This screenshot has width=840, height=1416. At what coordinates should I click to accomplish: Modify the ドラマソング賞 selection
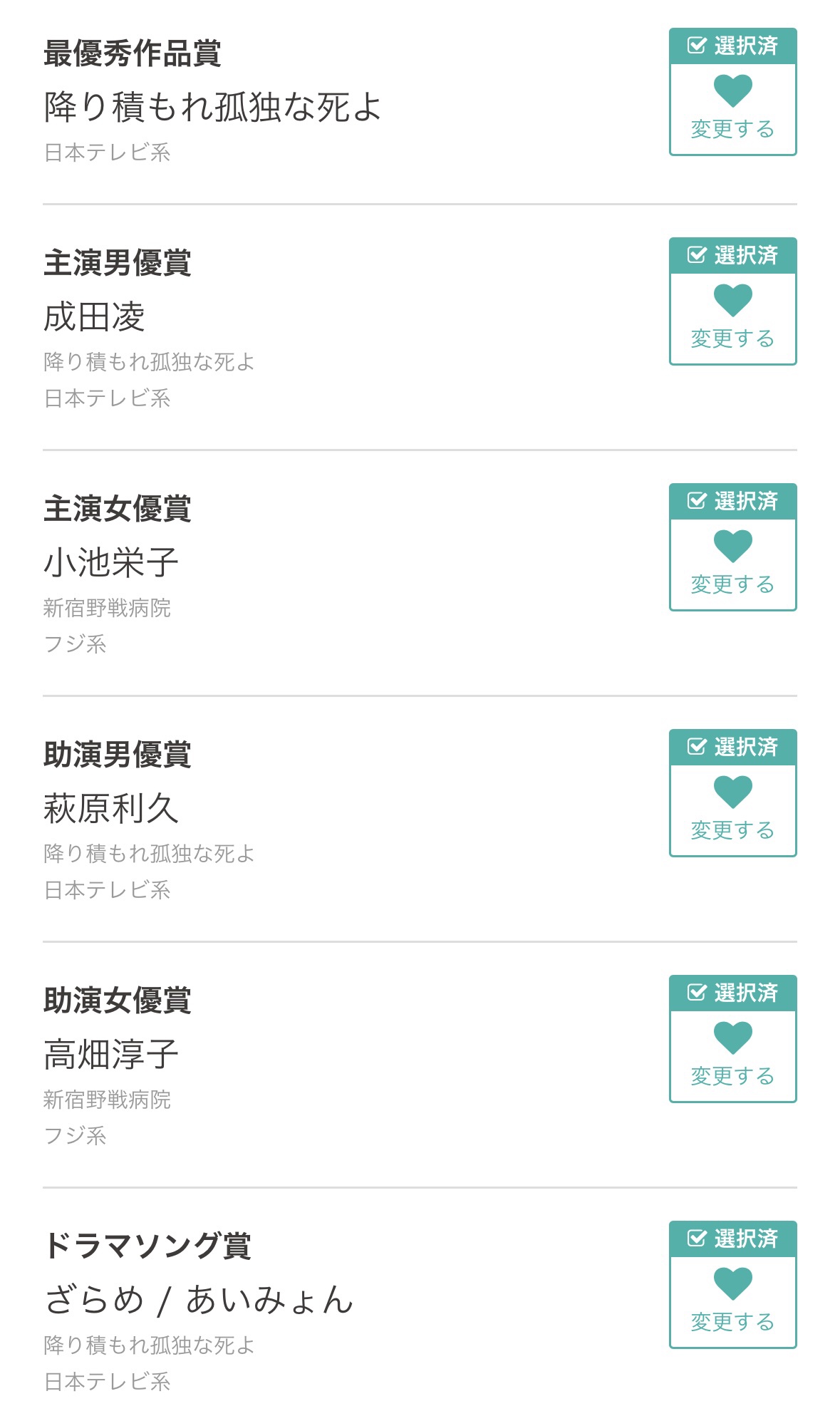732,1302
